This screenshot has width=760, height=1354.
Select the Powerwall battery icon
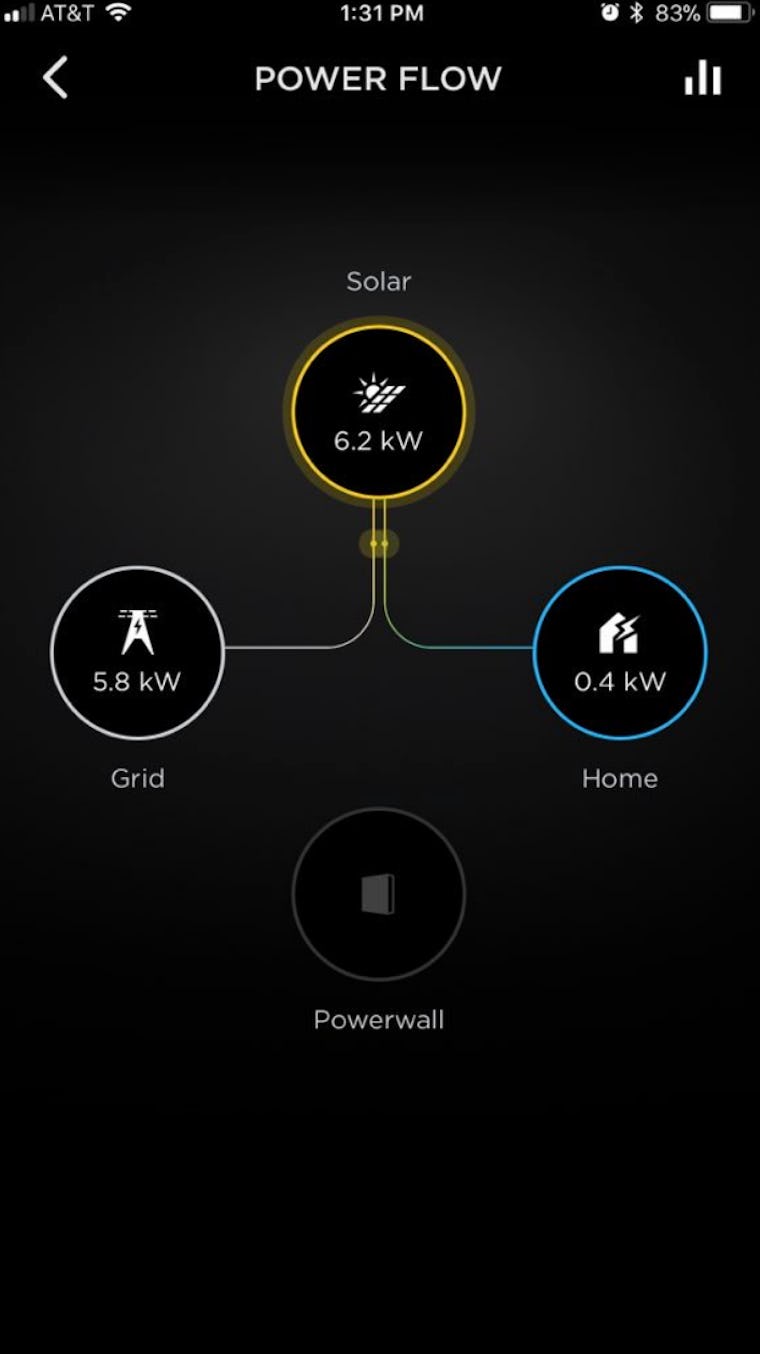click(378, 893)
